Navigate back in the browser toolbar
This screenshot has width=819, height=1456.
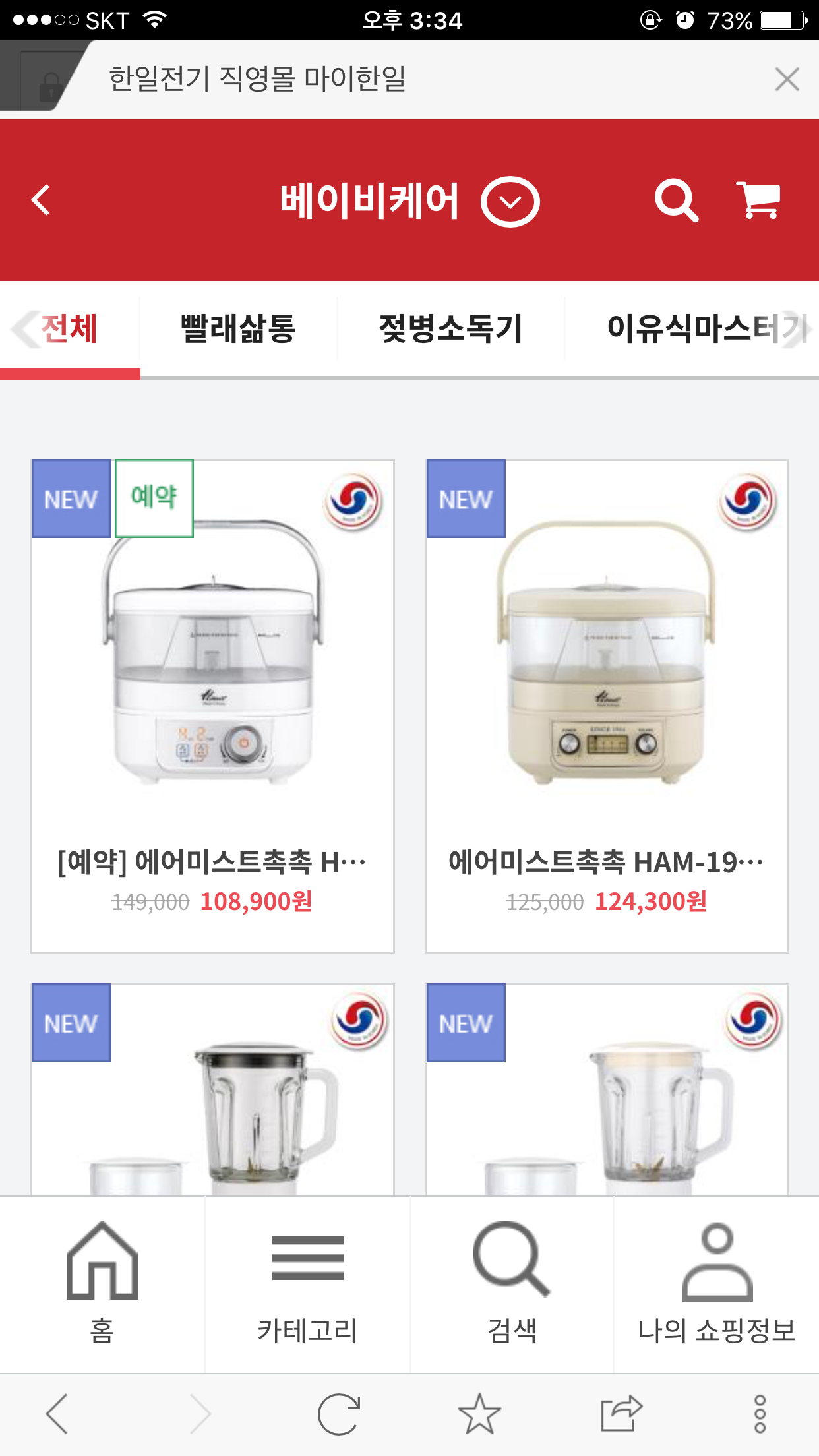point(57,1414)
